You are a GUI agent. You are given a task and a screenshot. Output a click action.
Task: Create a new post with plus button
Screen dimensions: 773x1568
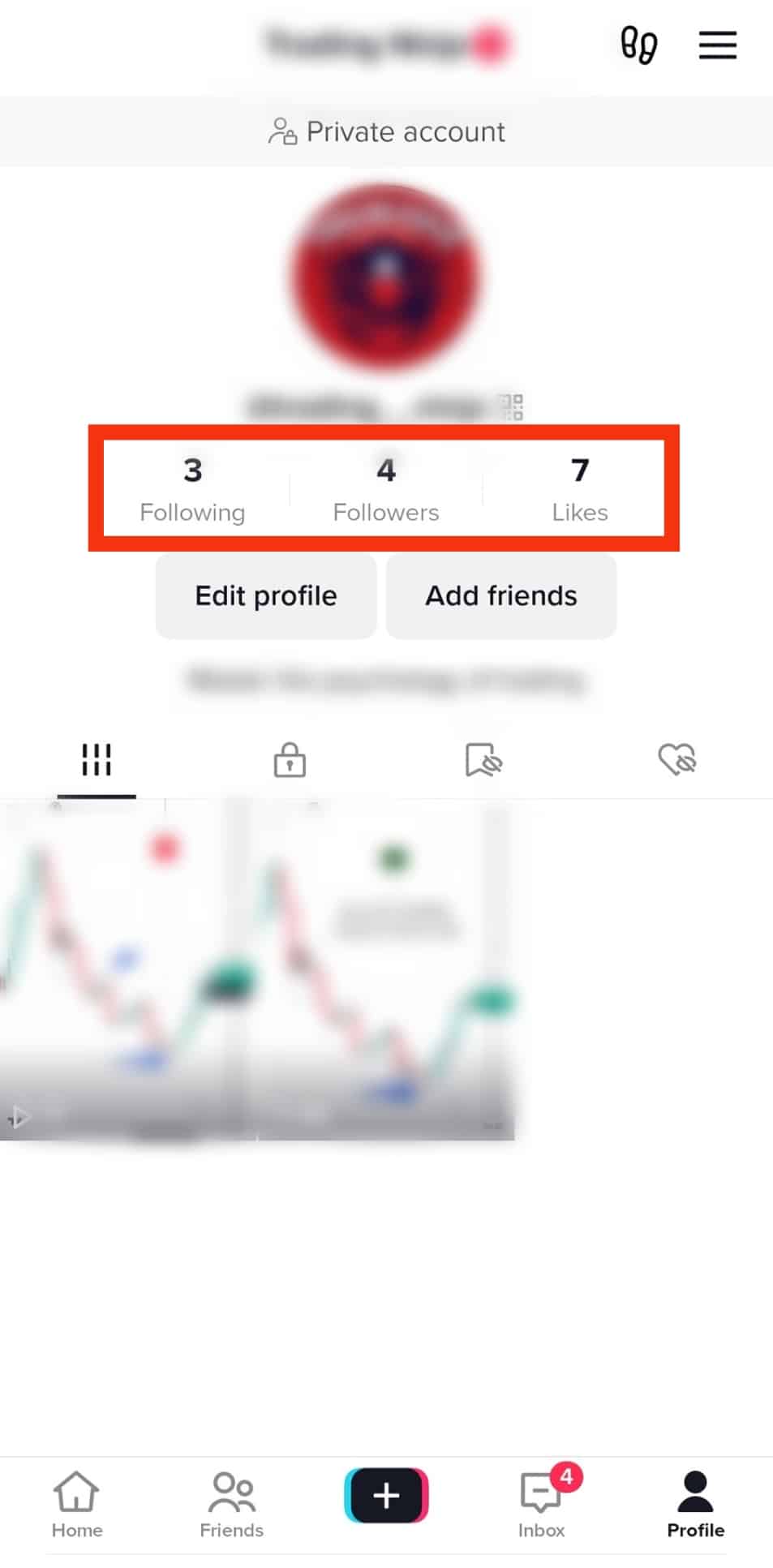[386, 1495]
